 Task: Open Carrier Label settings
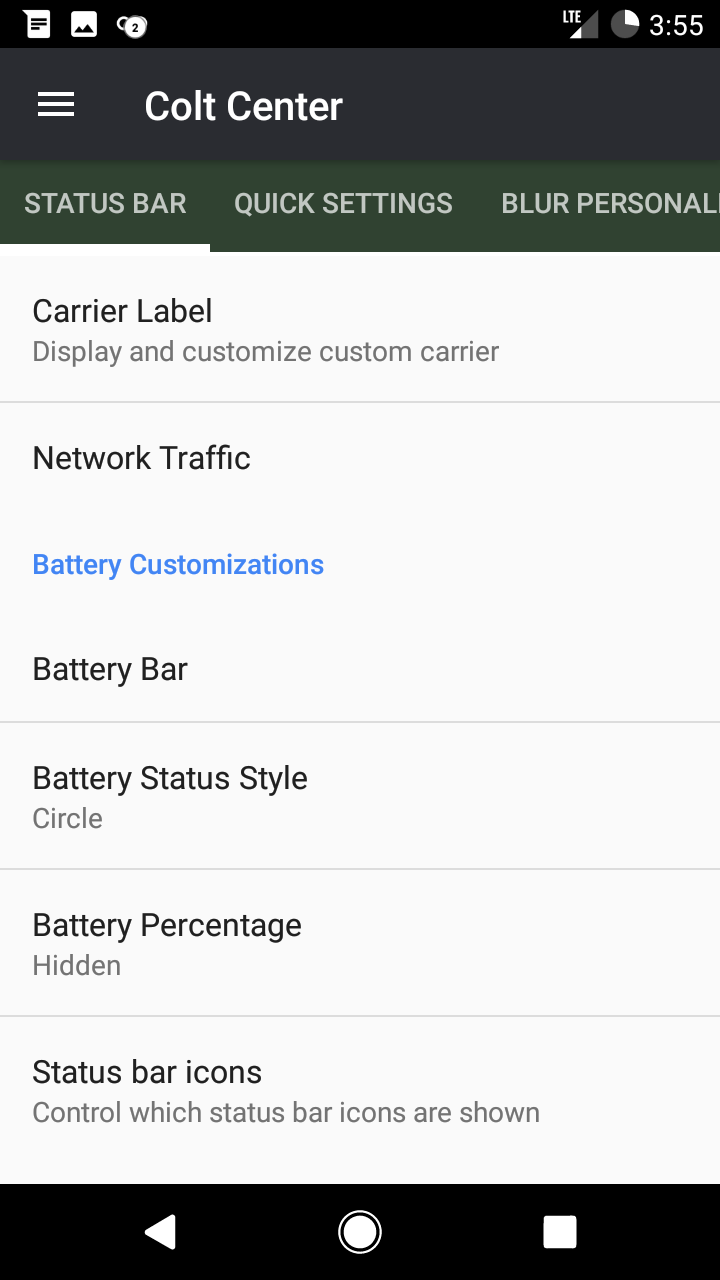[360, 330]
